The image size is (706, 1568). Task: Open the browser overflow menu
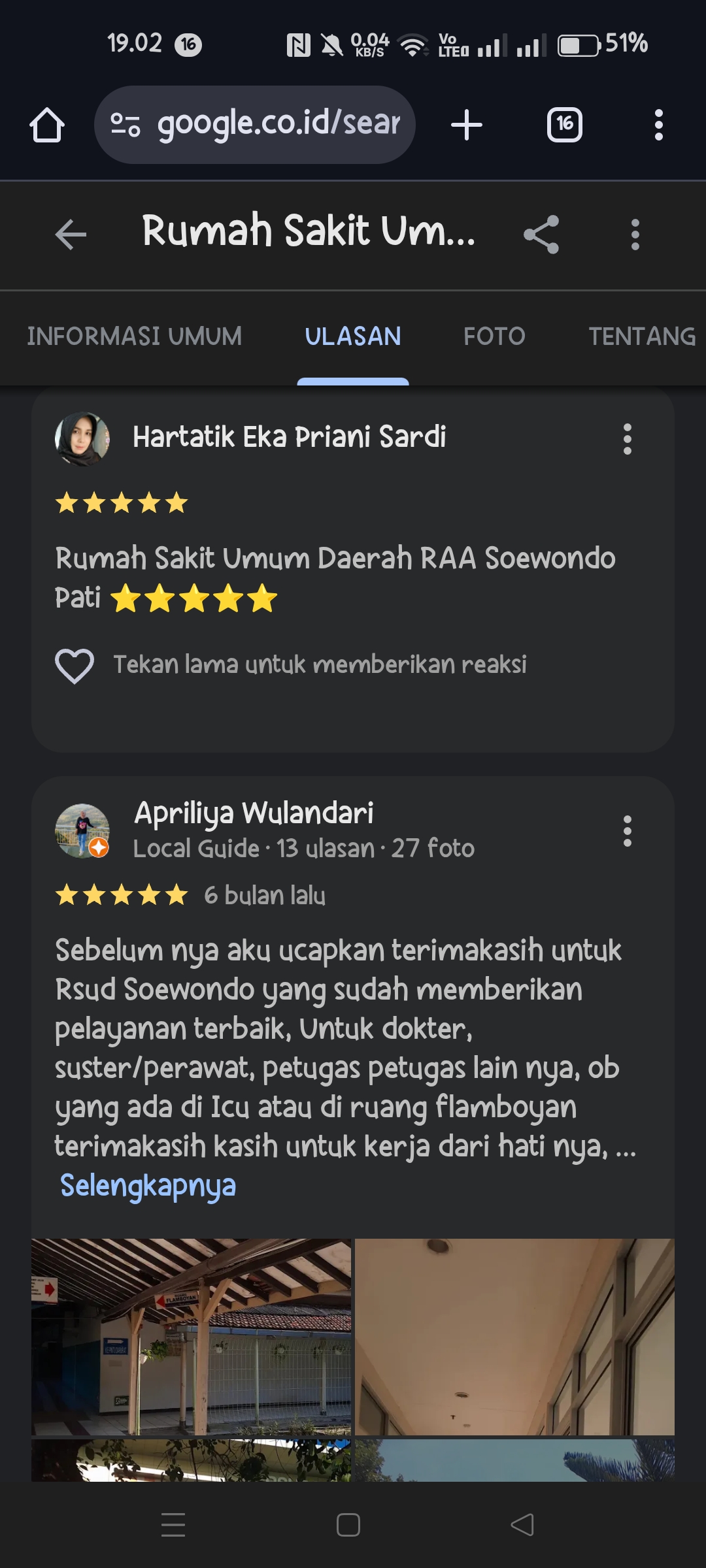(658, 125)
